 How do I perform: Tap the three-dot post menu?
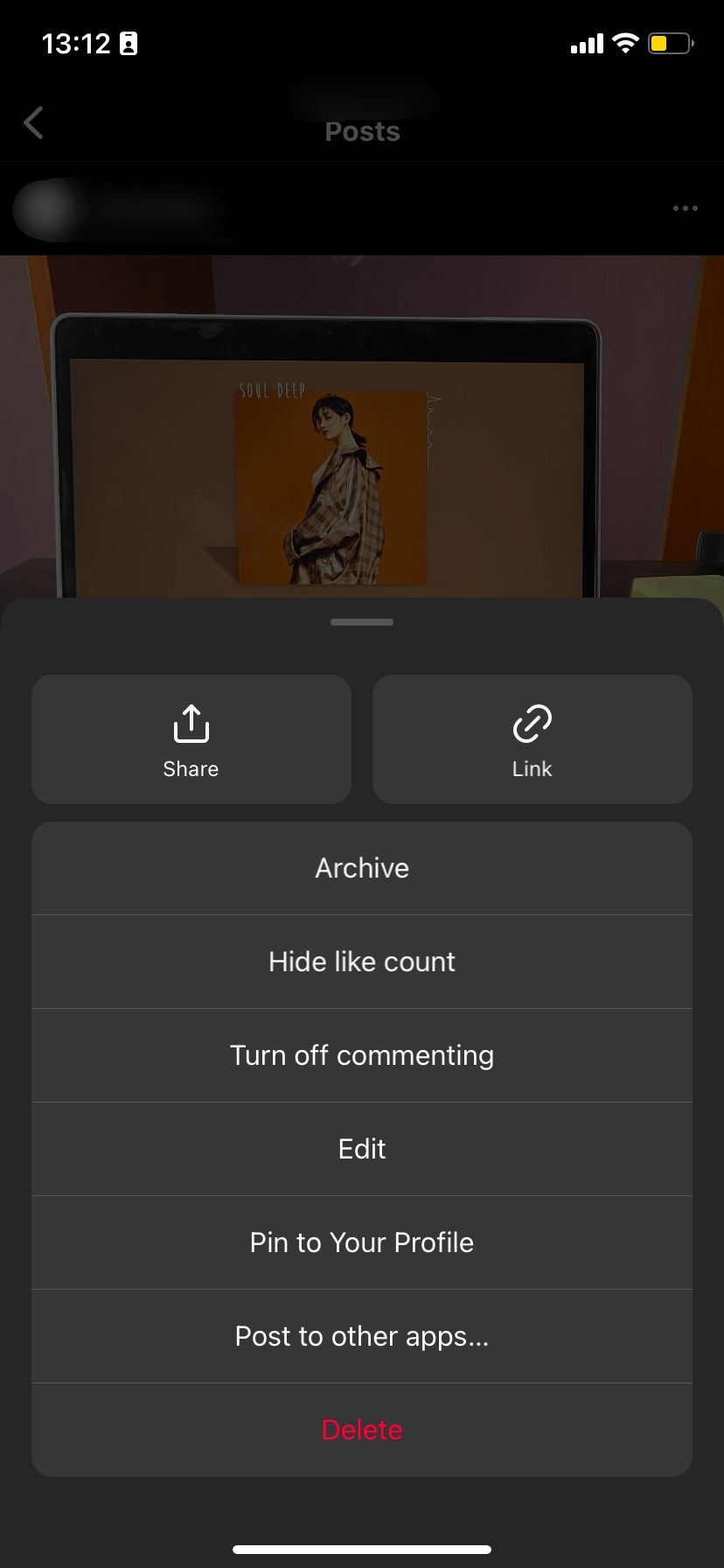(x=685, y=208)
